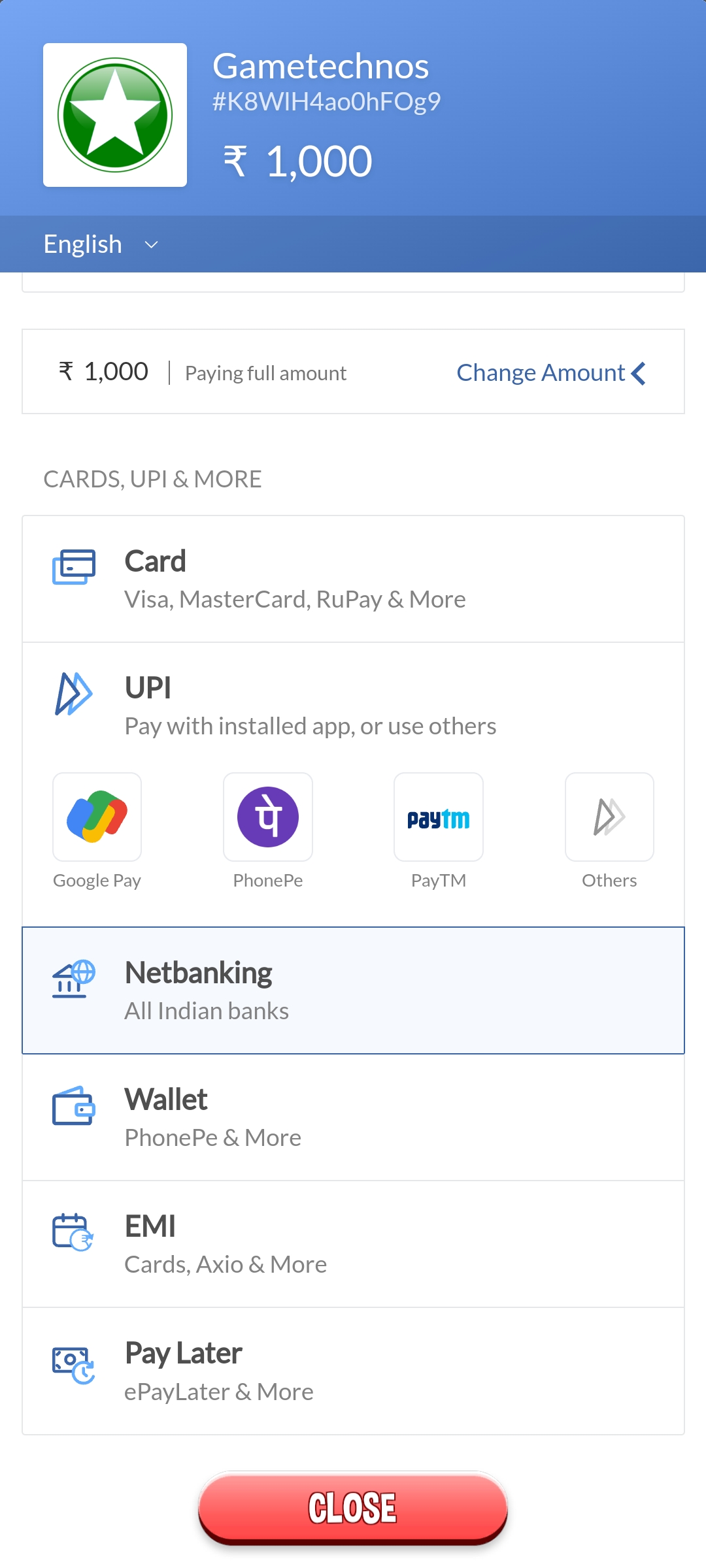The width and height of the screenshot is (706, 1568).
Task: Pay with Google Pay
Action: [x=97, y=818]
